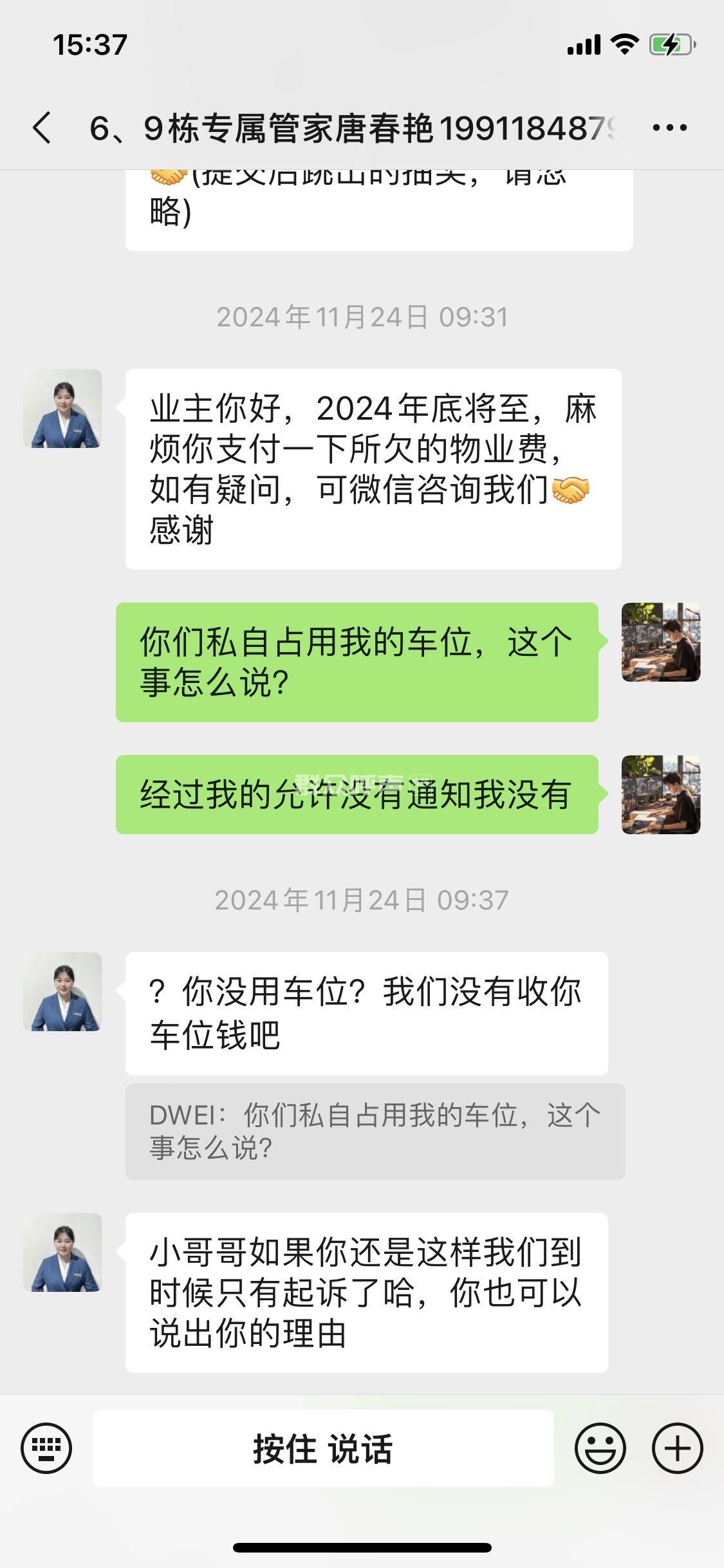Open the three-dot chat info menu
724x1568 pixels.
[669, 127]
